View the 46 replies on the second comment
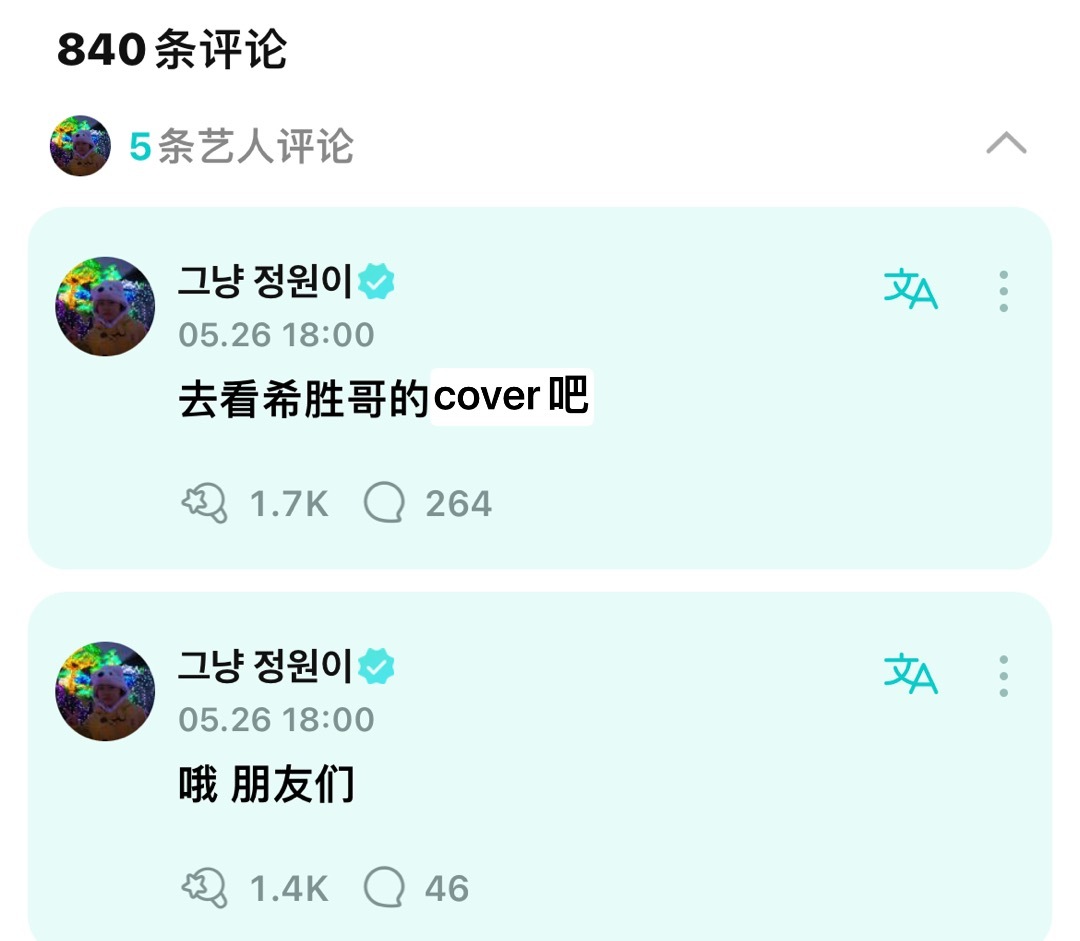The image size is (1080, 941). (x=384, y=888)
